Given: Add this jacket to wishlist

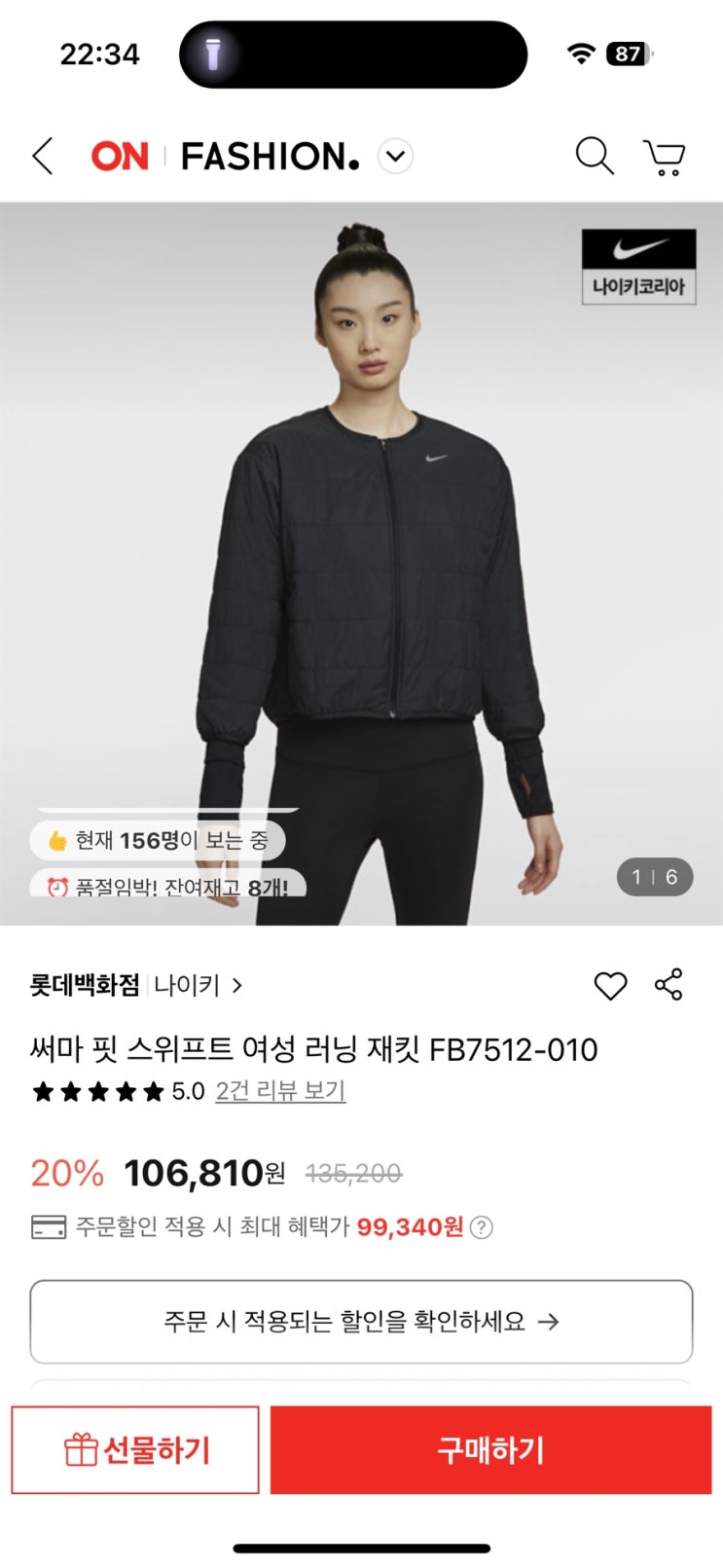Looking at the screenshot, I should pyautogui.click(x=610, y=986).
